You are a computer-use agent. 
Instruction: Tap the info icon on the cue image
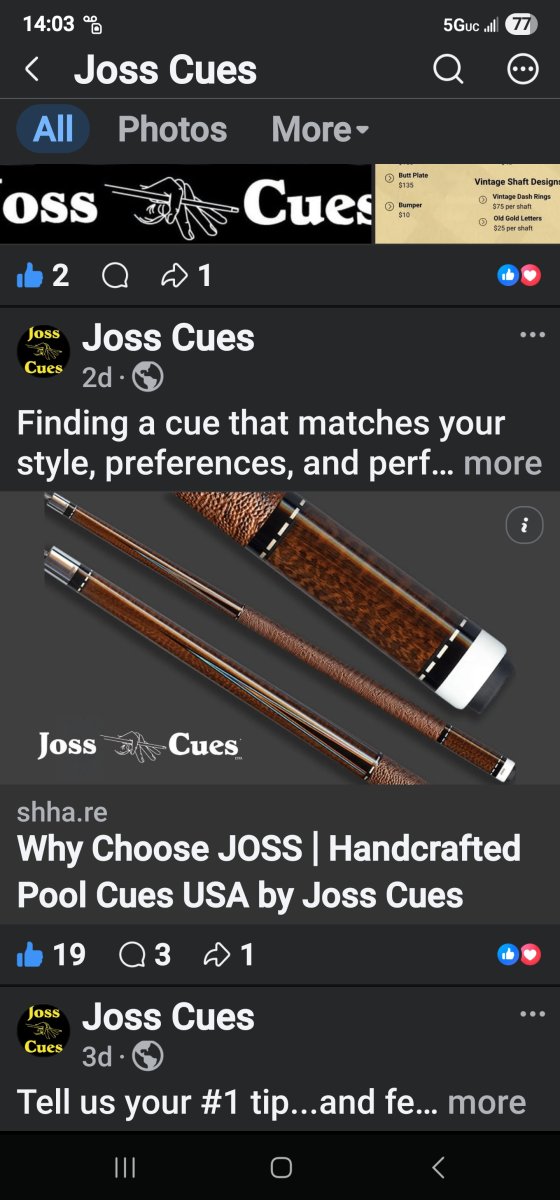coord(524,524)
